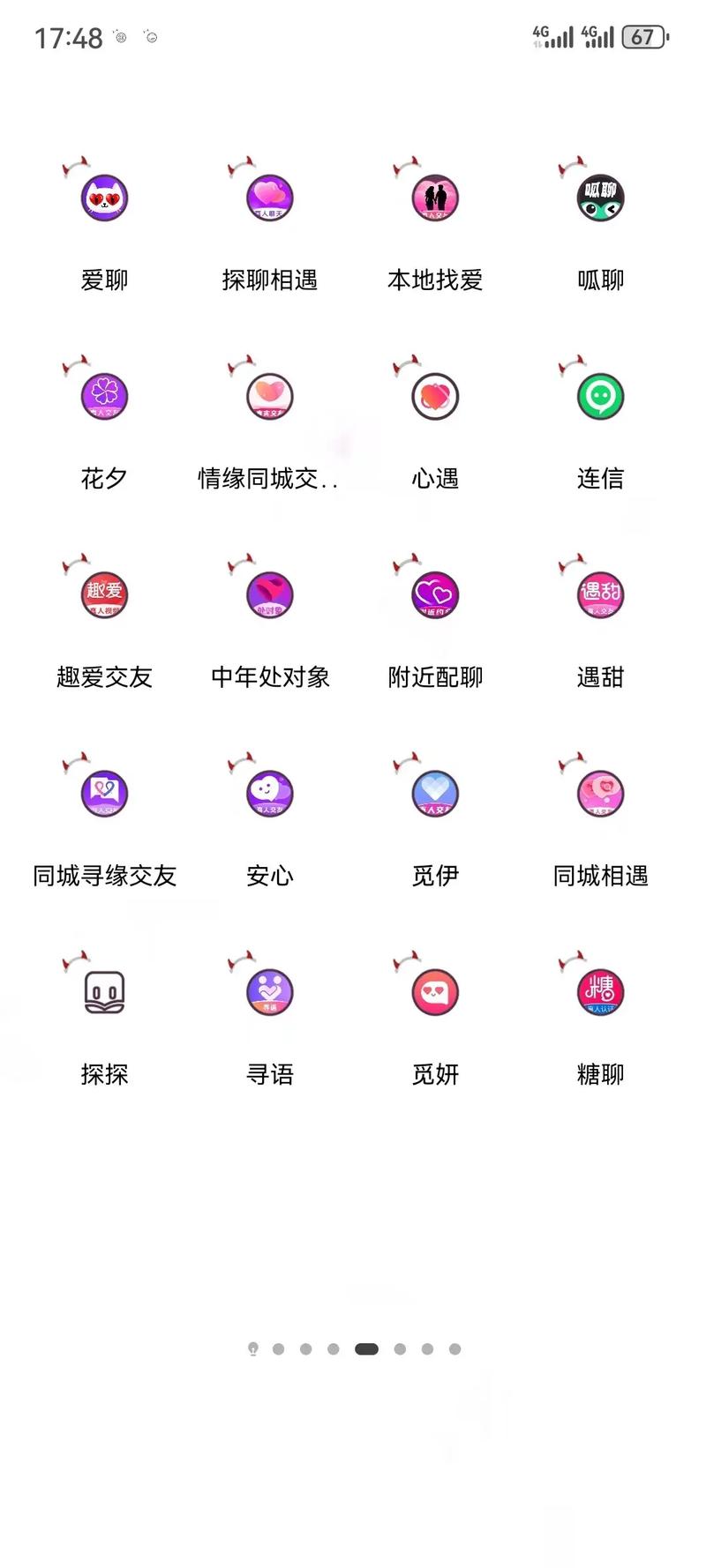This screenshot has height=1568, width=706.
Task: Open 趣爱交友 app
Action: [x=105, y=595]
